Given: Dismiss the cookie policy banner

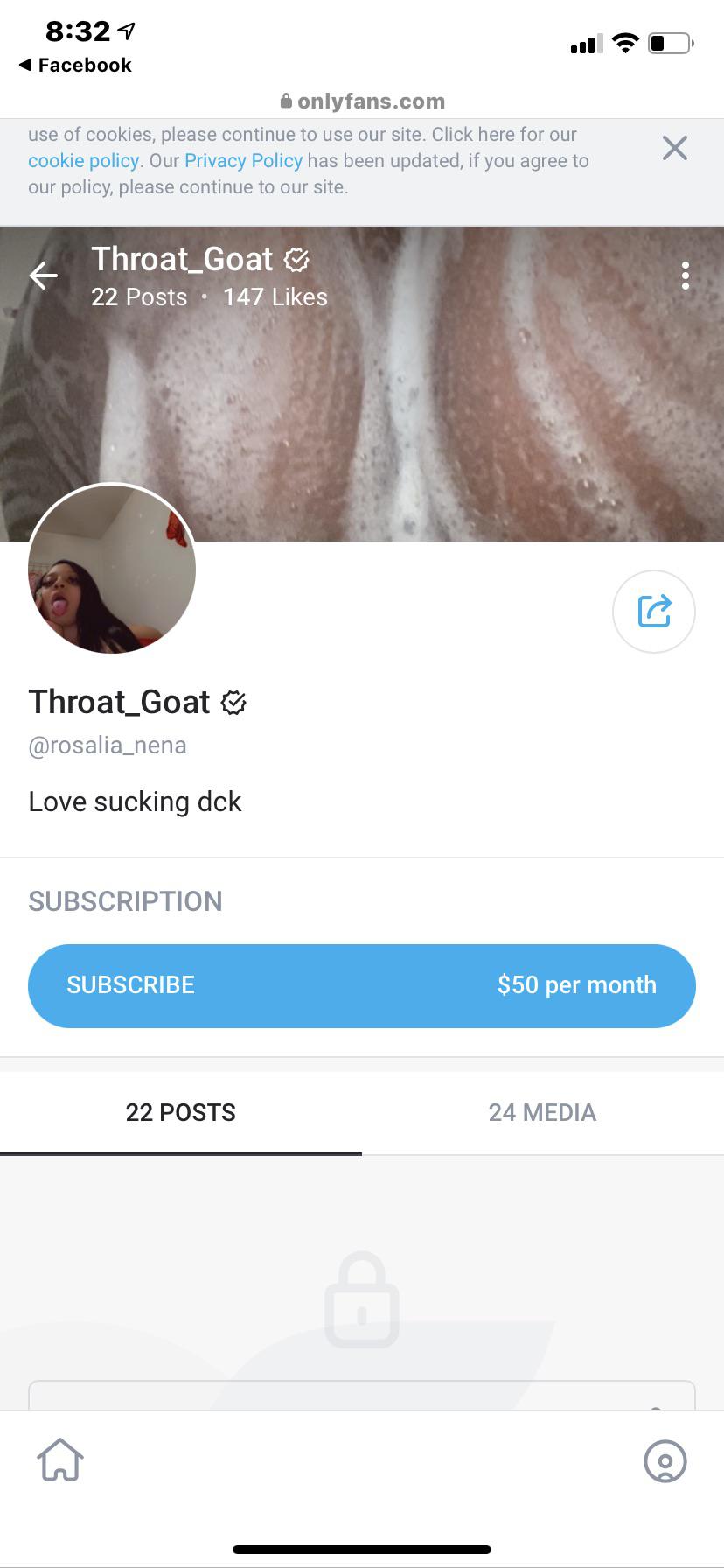Looking at the screenshot, I should pyautogui.click(x=675, y=148).
